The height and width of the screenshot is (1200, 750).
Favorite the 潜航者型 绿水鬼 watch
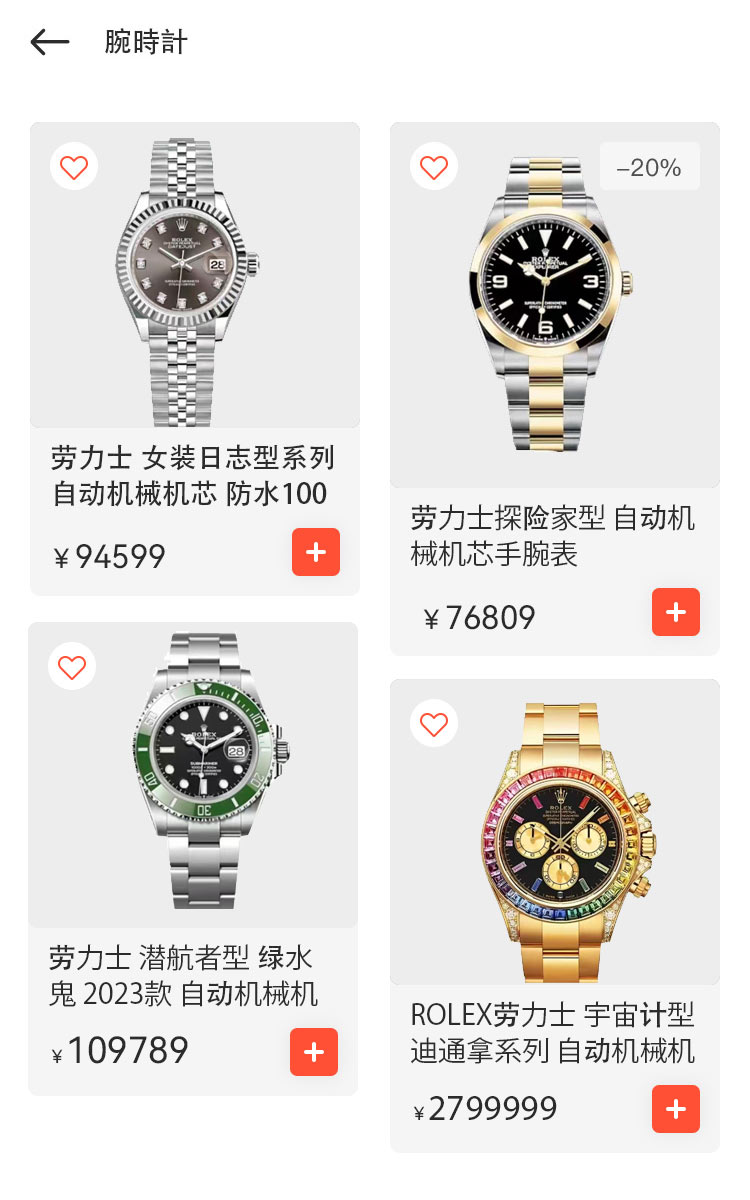72,667
